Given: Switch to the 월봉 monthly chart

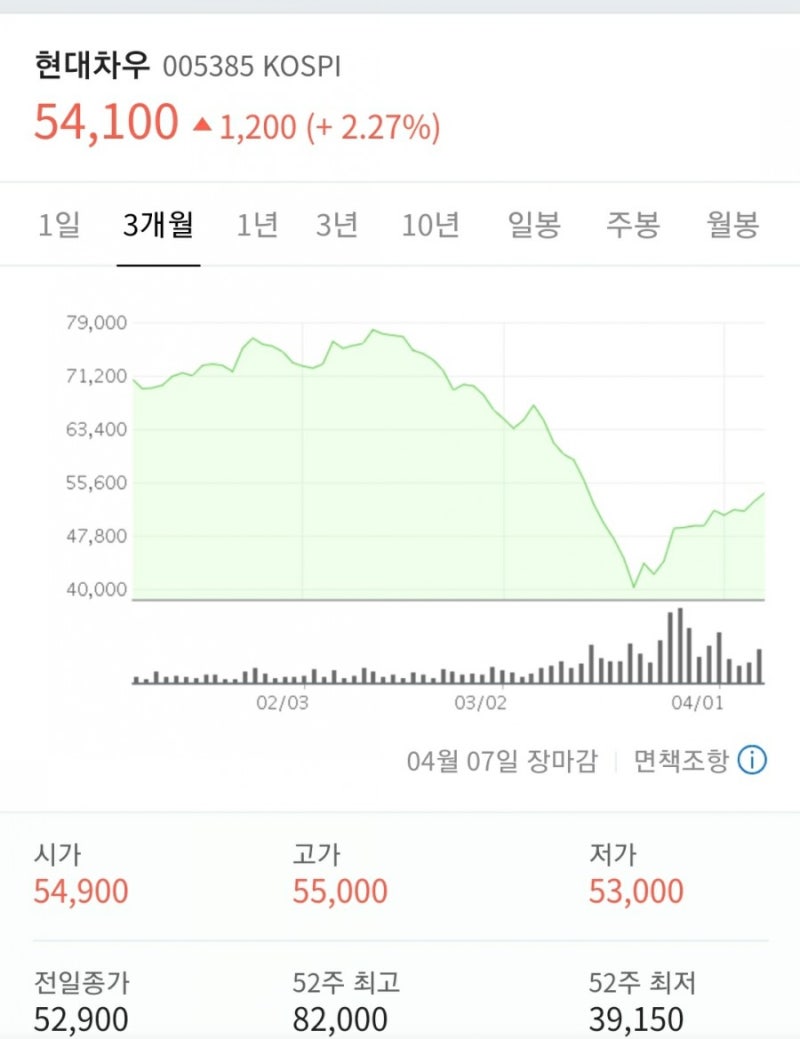Looking at the screenshot, I should [x=731, y=226].
